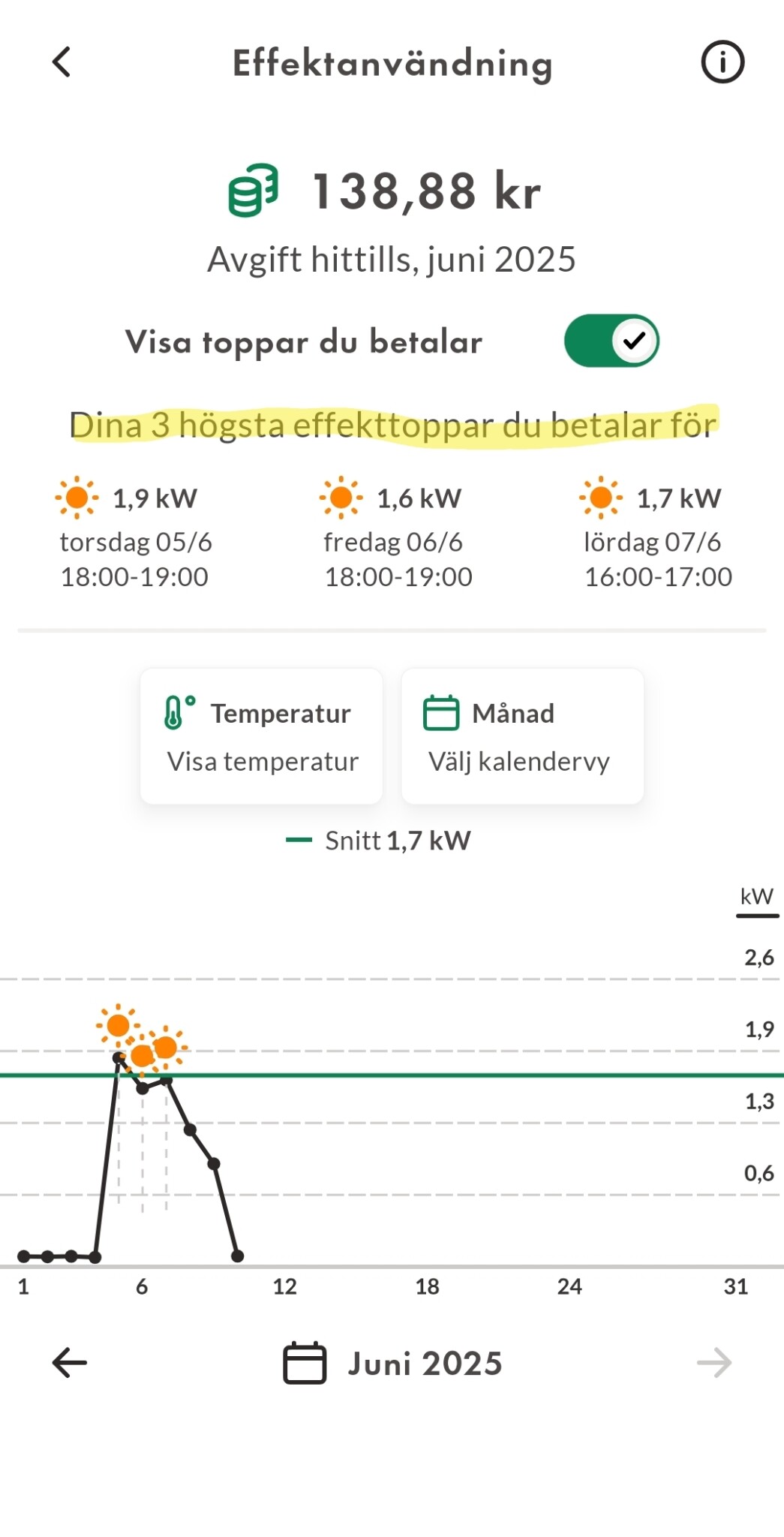The height and width of the screenshot is (1537, 784).
Task: Go back from Effektanvändning screen
Action: pyautogui.click(x=62, y=62)
